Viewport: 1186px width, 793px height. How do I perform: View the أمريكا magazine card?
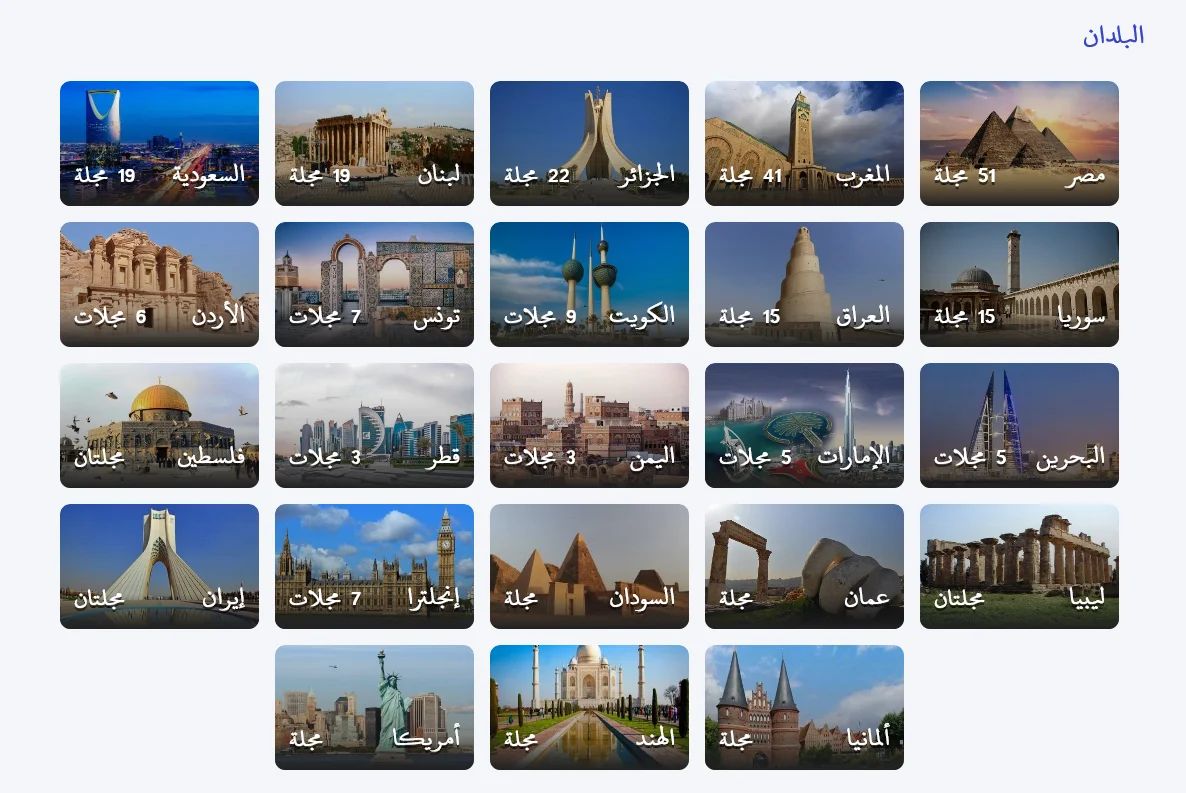[x=374, y=707]
